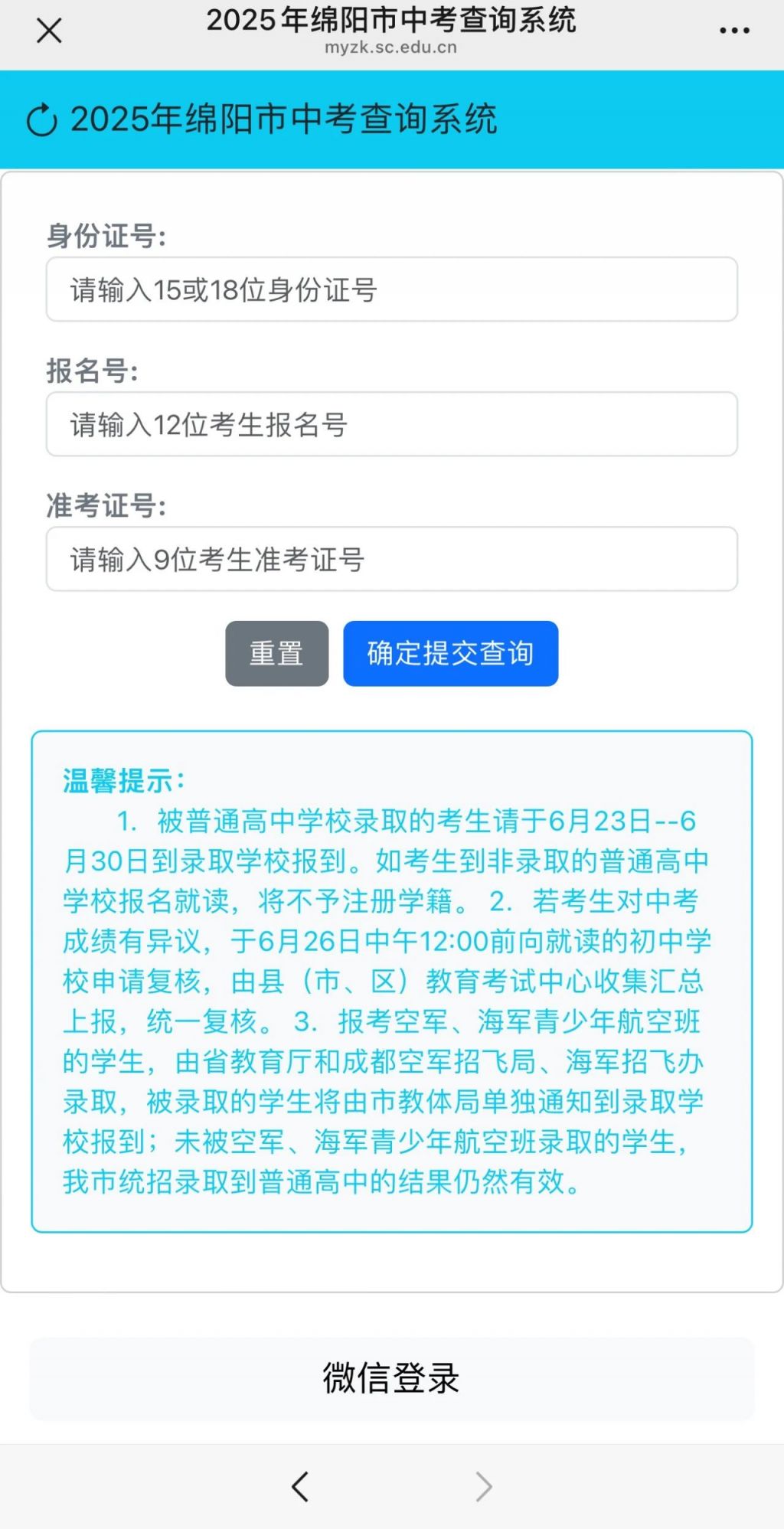This screenshot has width=784, height=1529.
Task: Focus the 身份证号 input field
Action: click(x=392, y=289)
